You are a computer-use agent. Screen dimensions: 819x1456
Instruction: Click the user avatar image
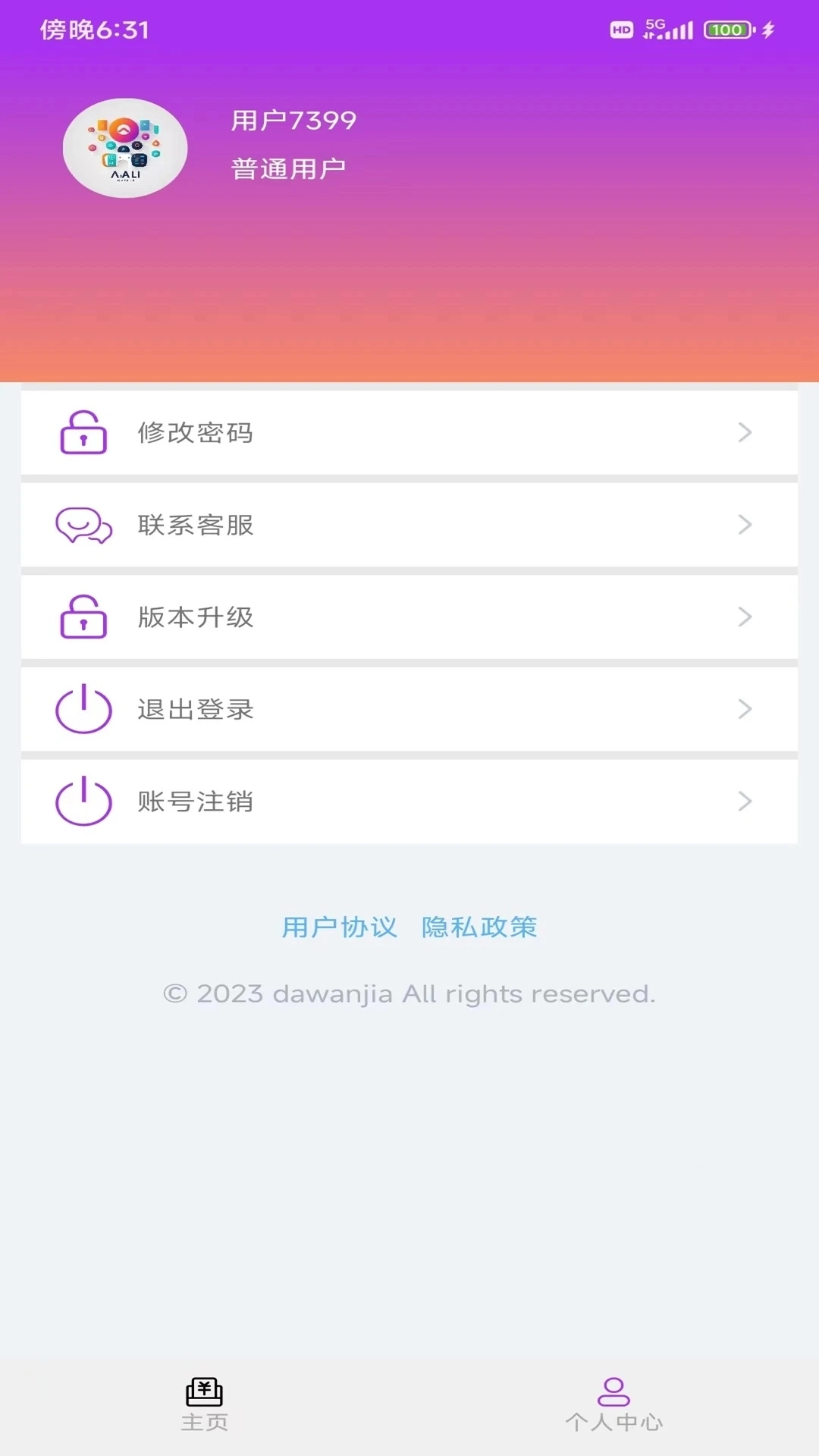coord(126,149)
